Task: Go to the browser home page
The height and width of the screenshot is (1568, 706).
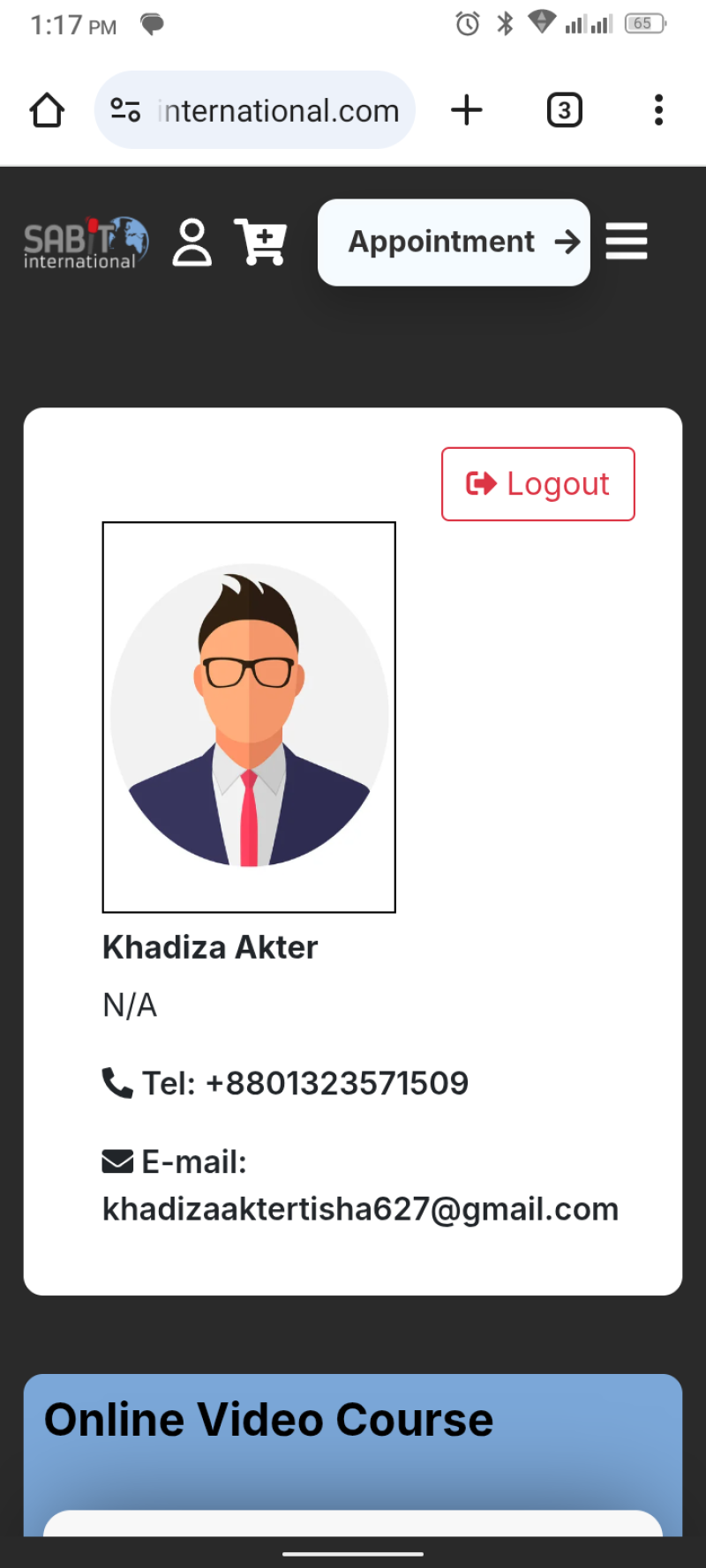Action: point(47,110)
